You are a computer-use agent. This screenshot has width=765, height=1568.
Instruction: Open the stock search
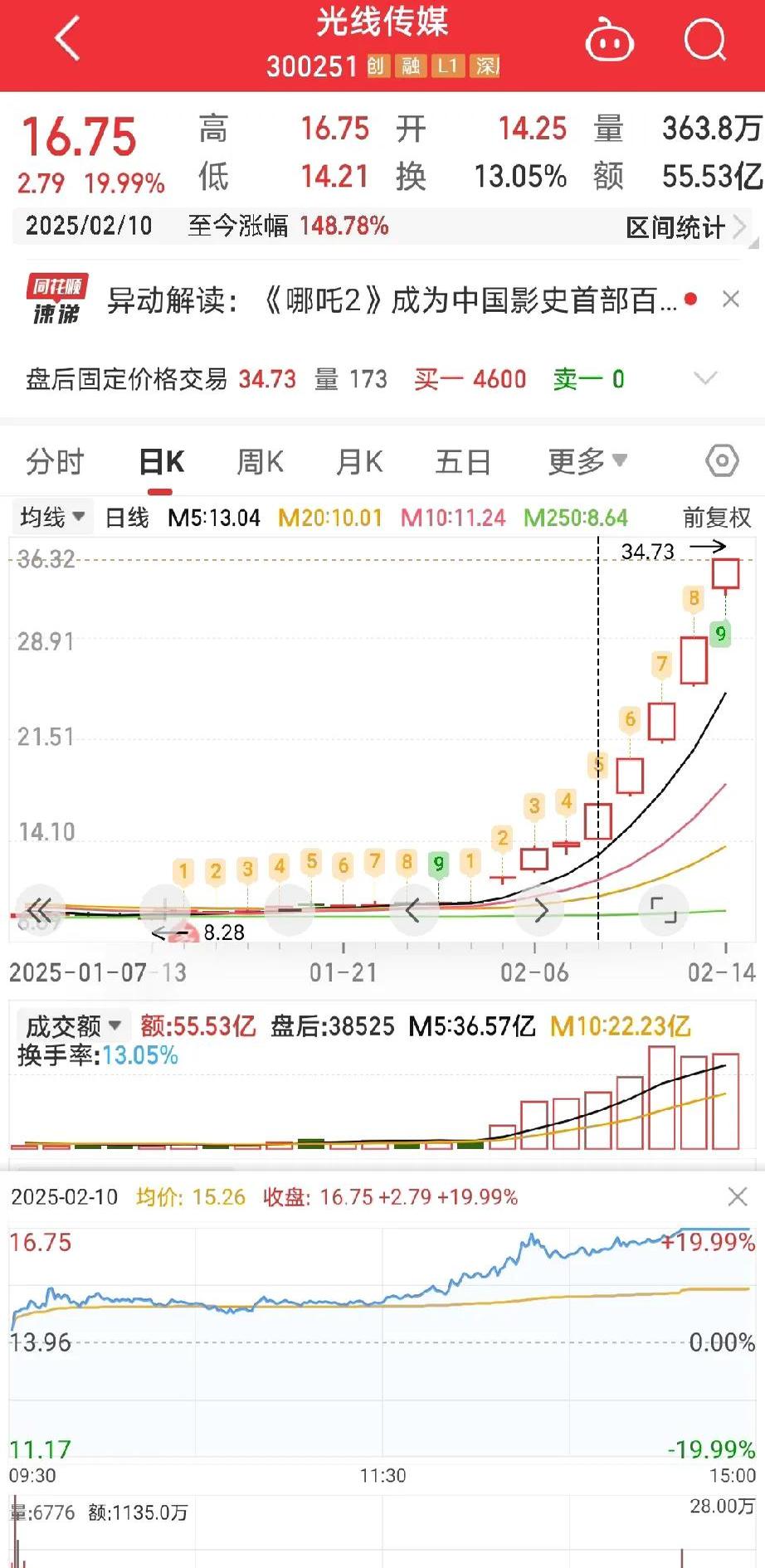706,40
